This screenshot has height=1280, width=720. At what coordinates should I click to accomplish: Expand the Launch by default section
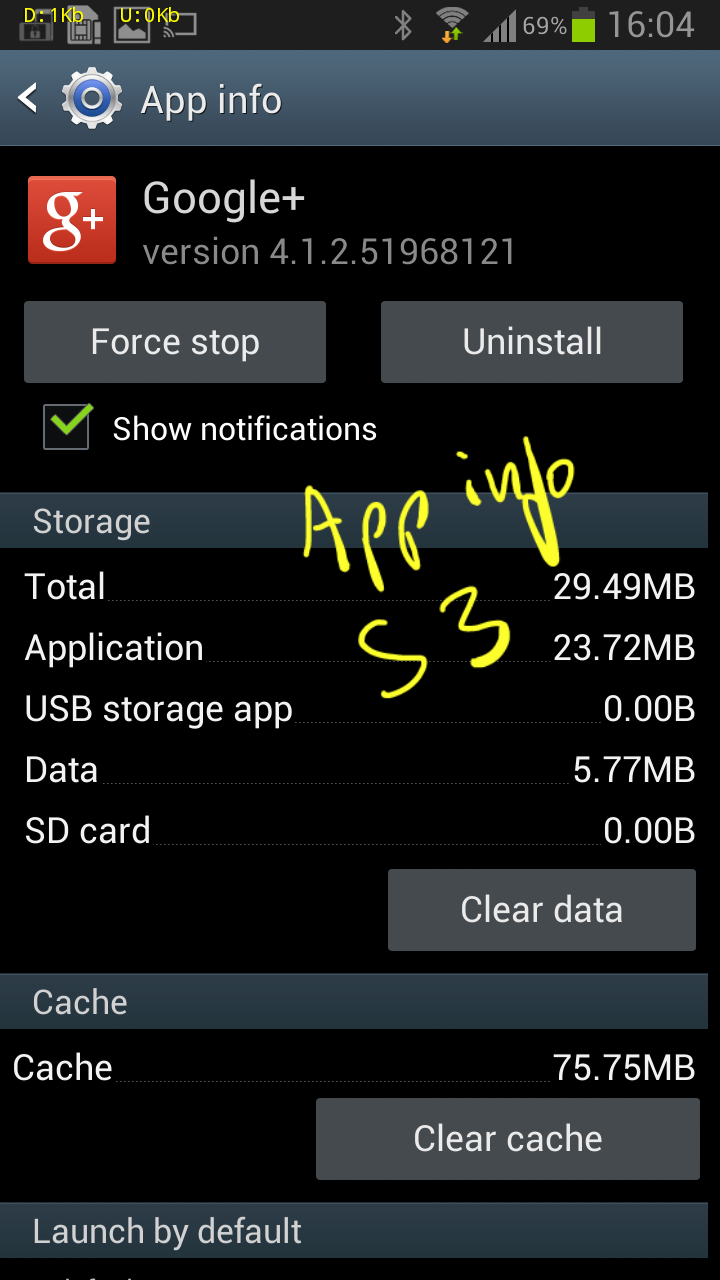coord(166,1230)
